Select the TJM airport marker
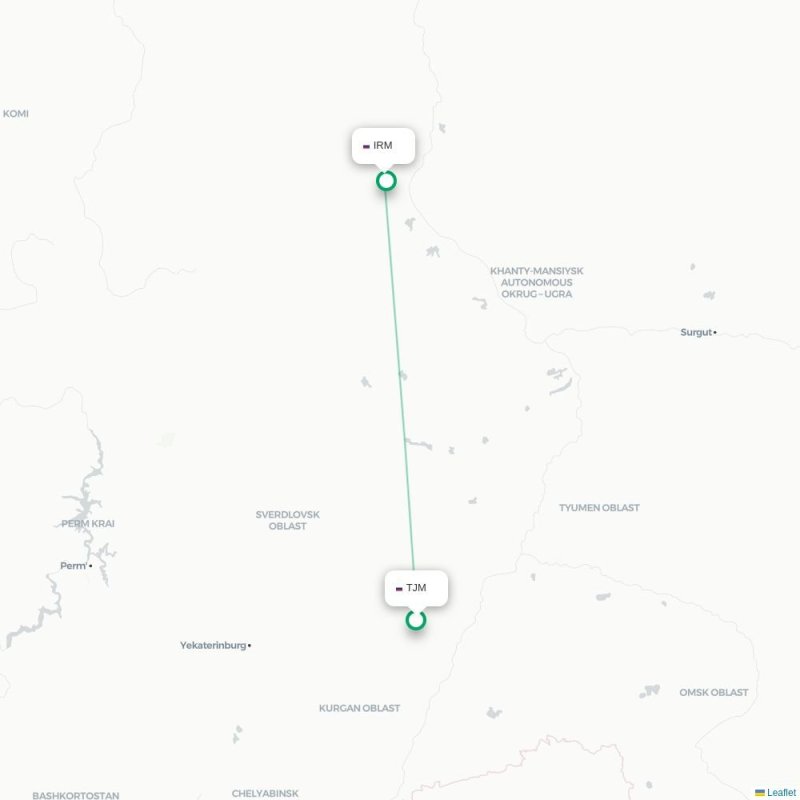800x800 pixels. tap(416, 620)
